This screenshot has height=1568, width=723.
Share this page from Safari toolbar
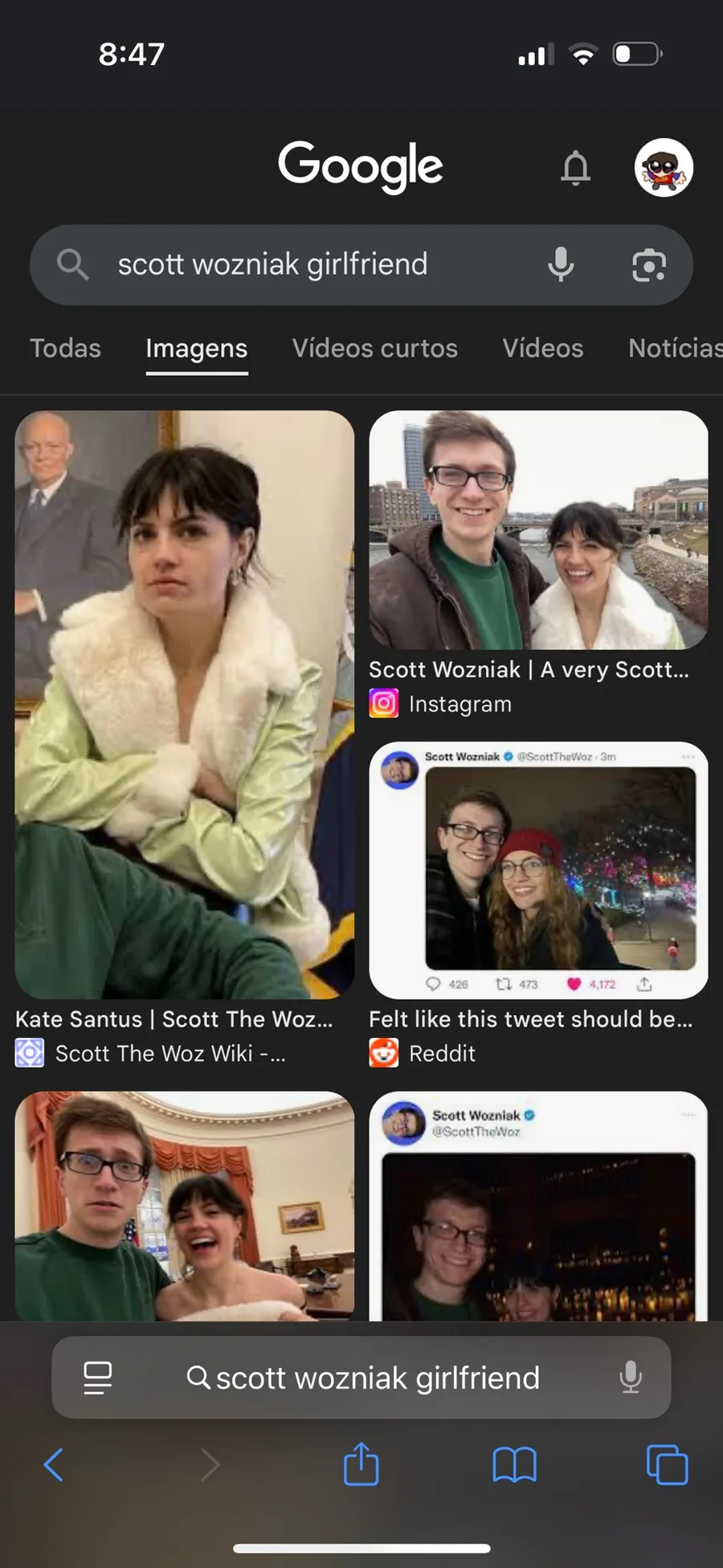pyautogui.click(x=361, y=1464)
